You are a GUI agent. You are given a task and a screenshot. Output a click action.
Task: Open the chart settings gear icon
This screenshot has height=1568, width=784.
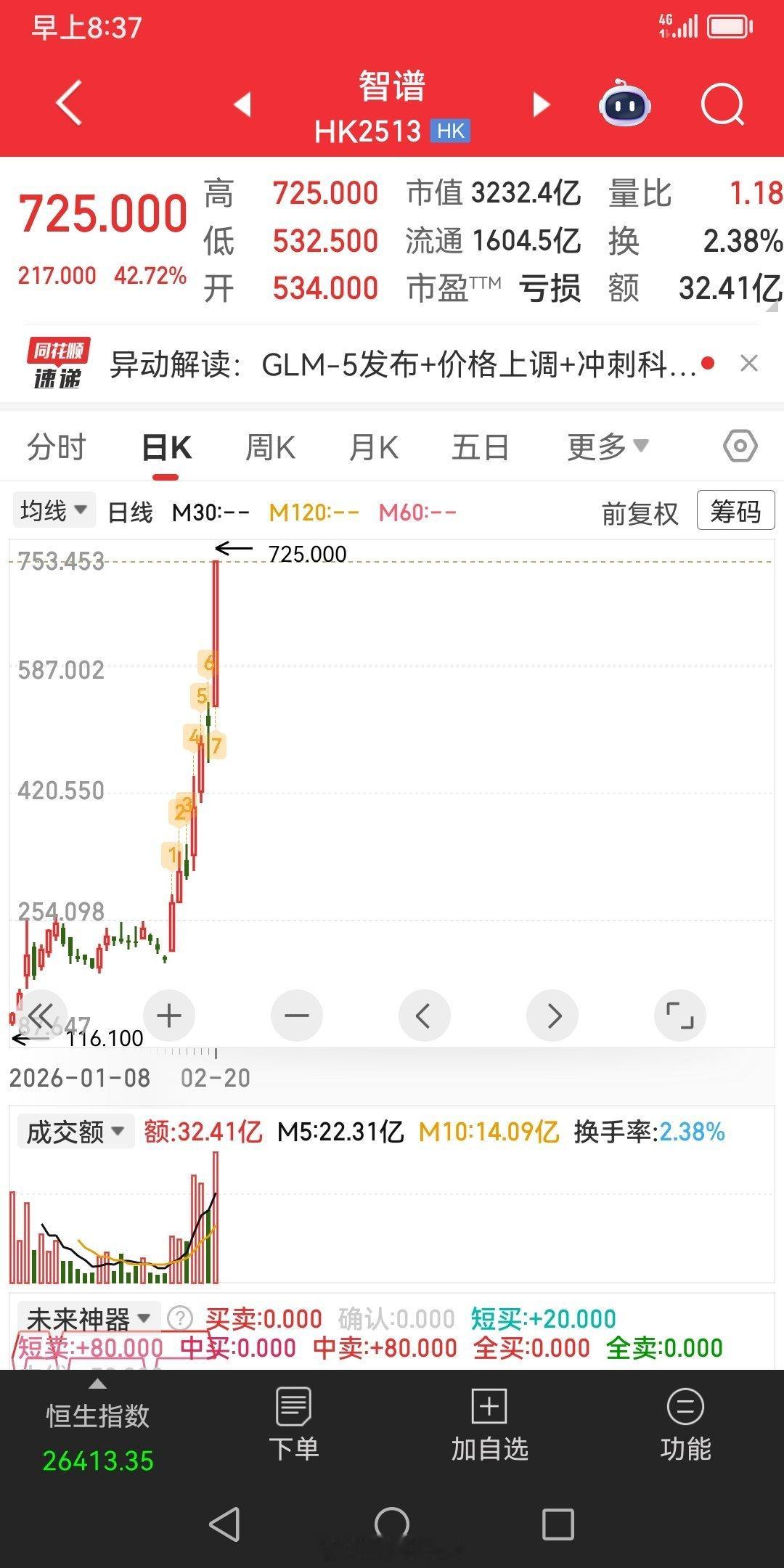tap(740, 446)
